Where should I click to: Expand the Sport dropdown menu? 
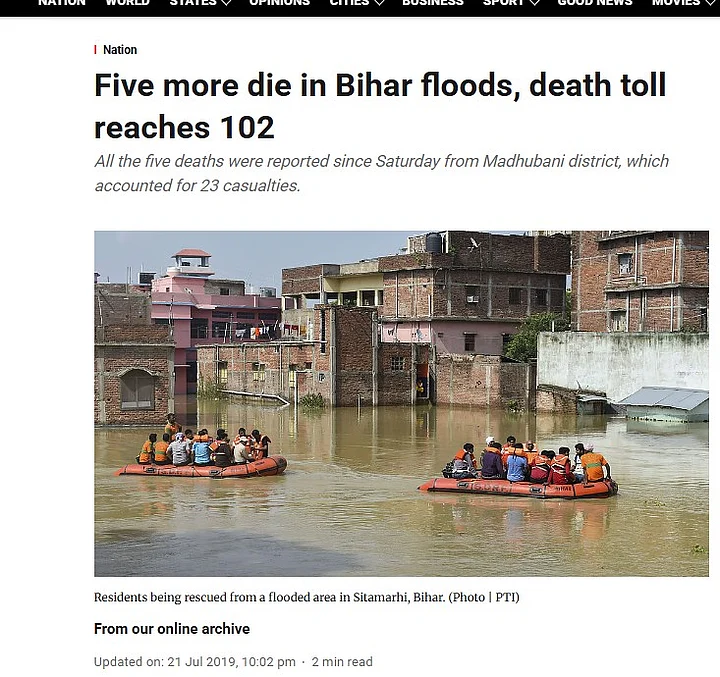510,3
